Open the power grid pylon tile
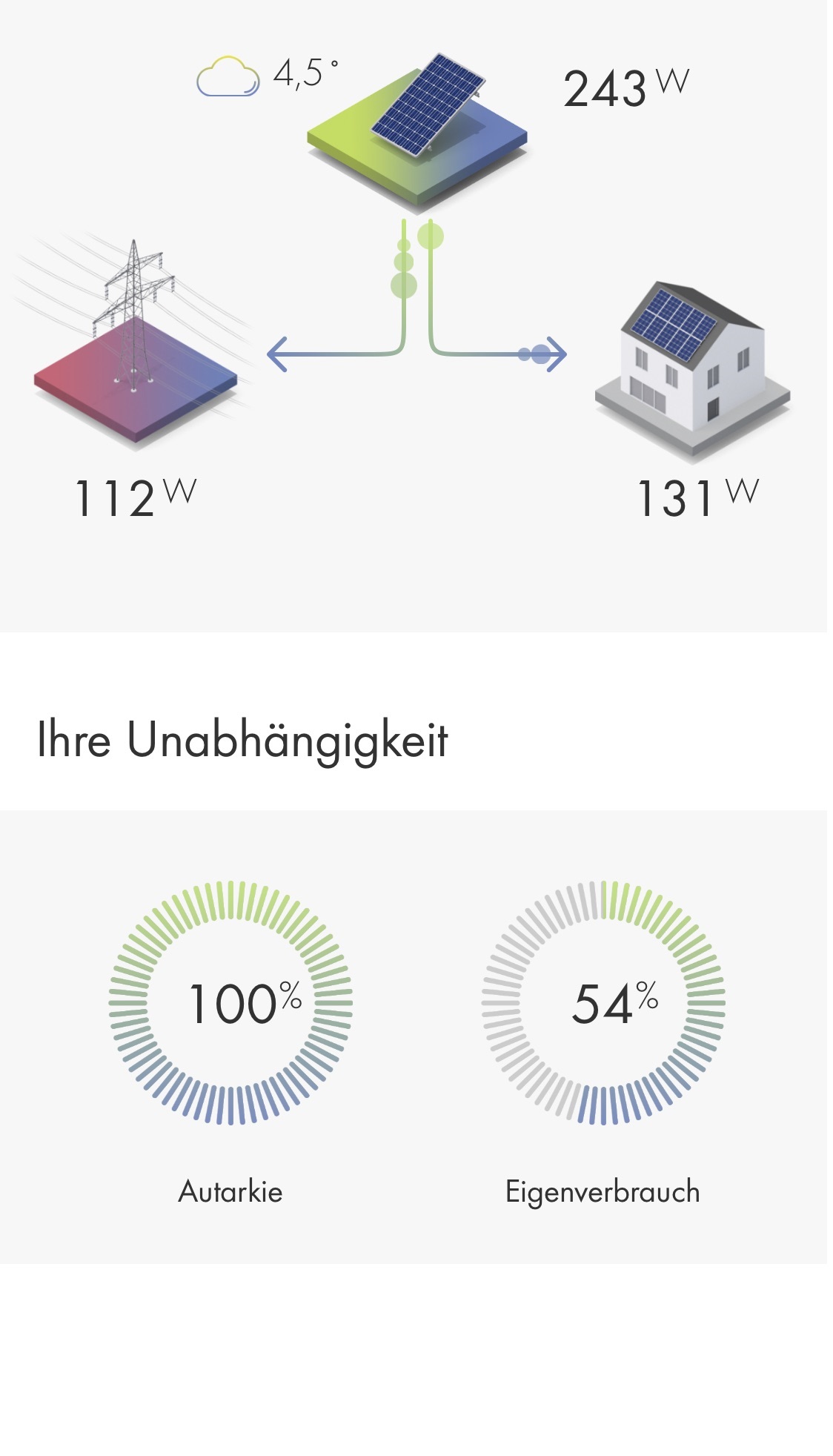This screenshot has width=833, height=1456. pyautogui.click(x=135, y=343)
